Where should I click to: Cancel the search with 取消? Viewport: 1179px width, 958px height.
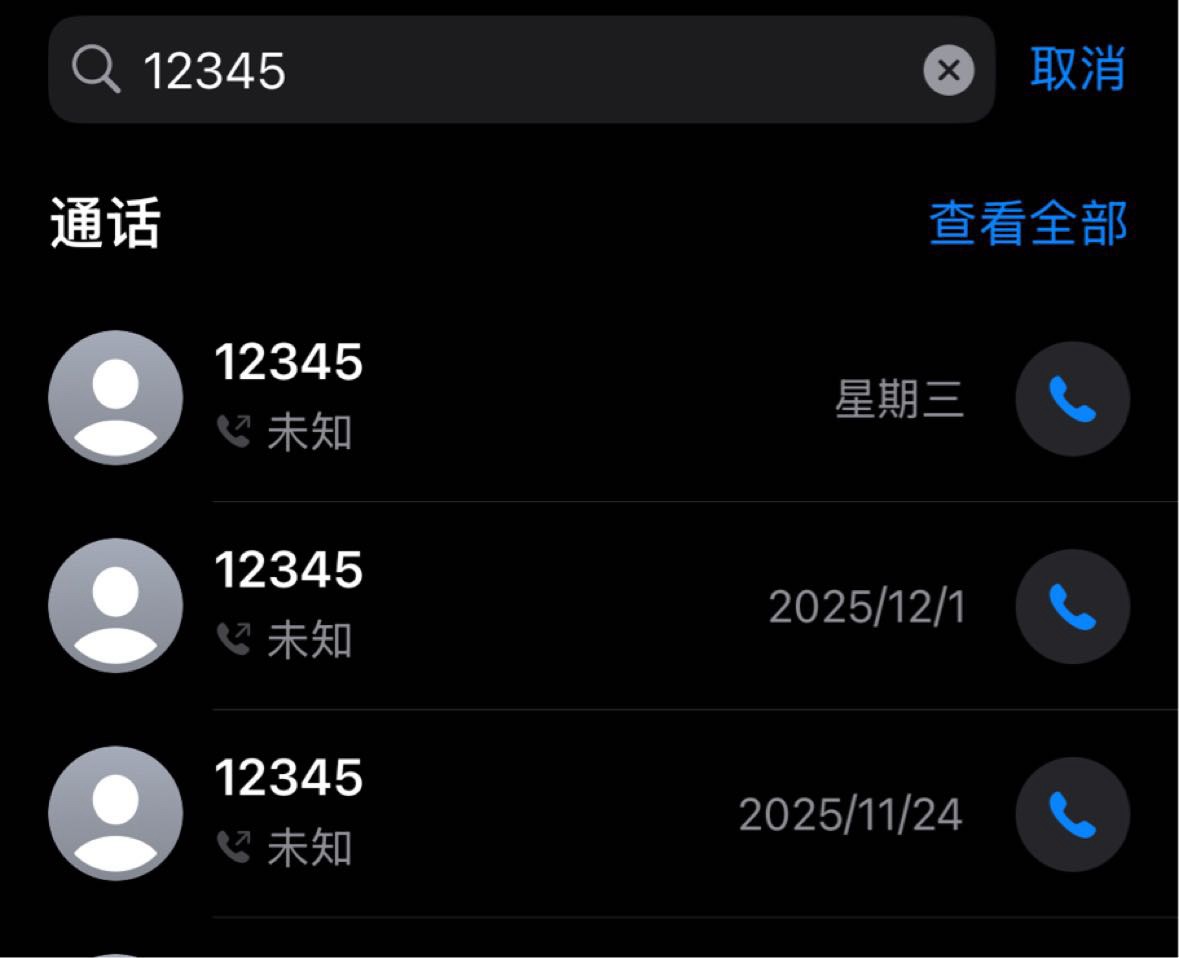1077,70
